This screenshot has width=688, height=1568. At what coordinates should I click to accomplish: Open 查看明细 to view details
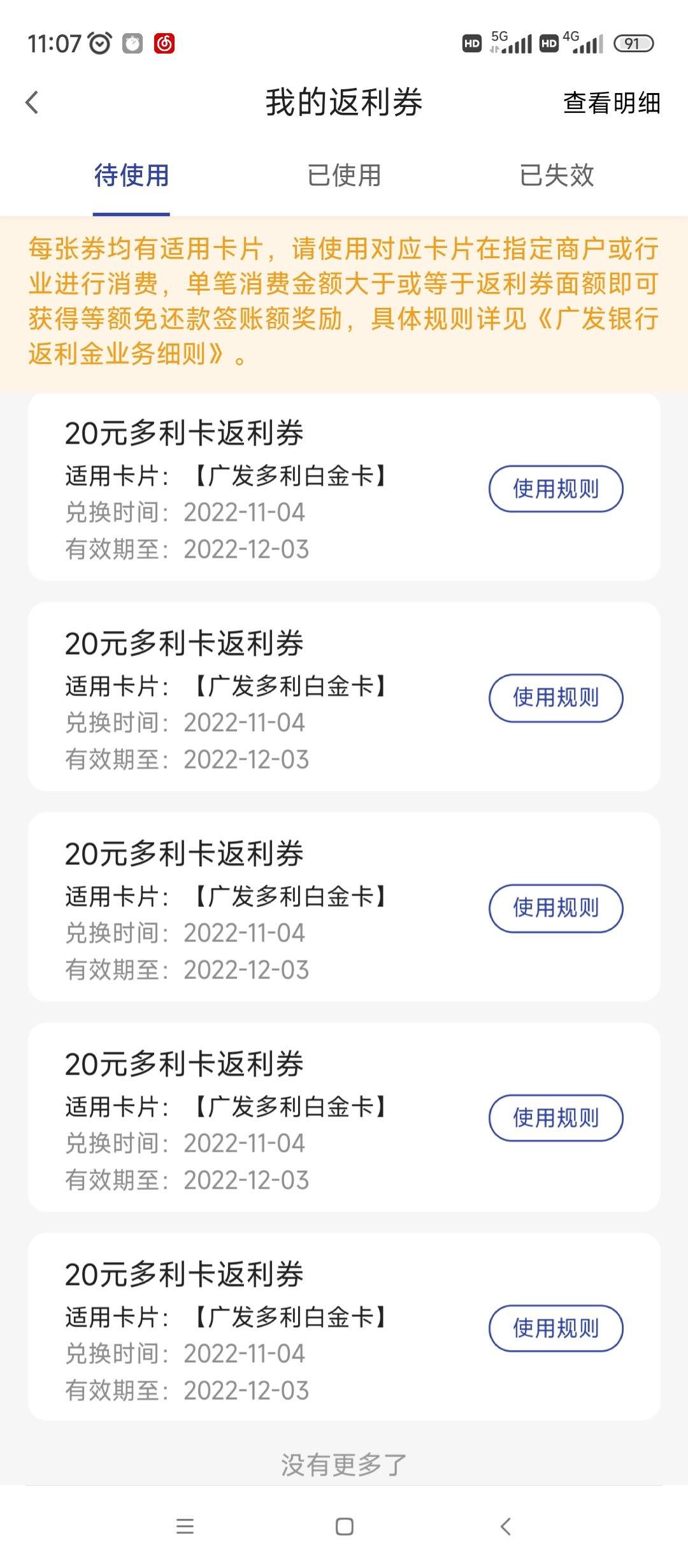click(612, 103)
